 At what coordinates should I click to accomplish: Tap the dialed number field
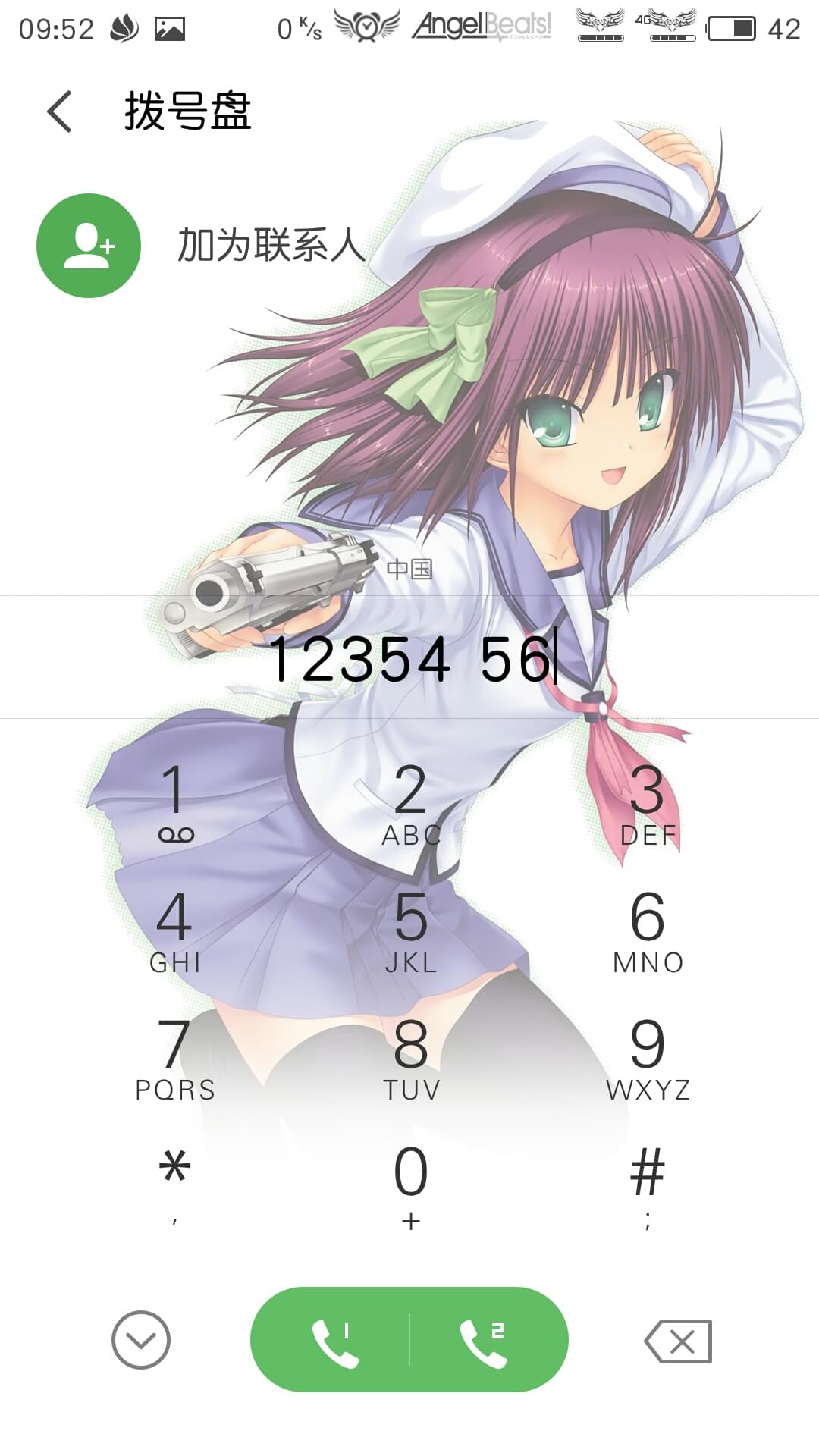point(409,657)
